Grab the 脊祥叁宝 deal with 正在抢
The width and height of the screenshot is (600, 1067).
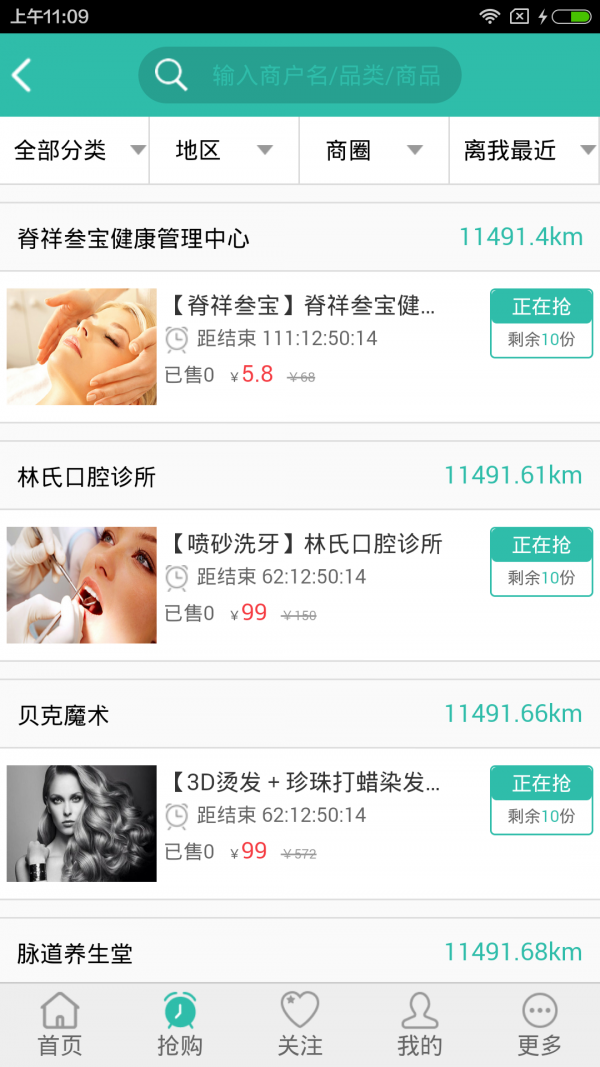point(541,323)
